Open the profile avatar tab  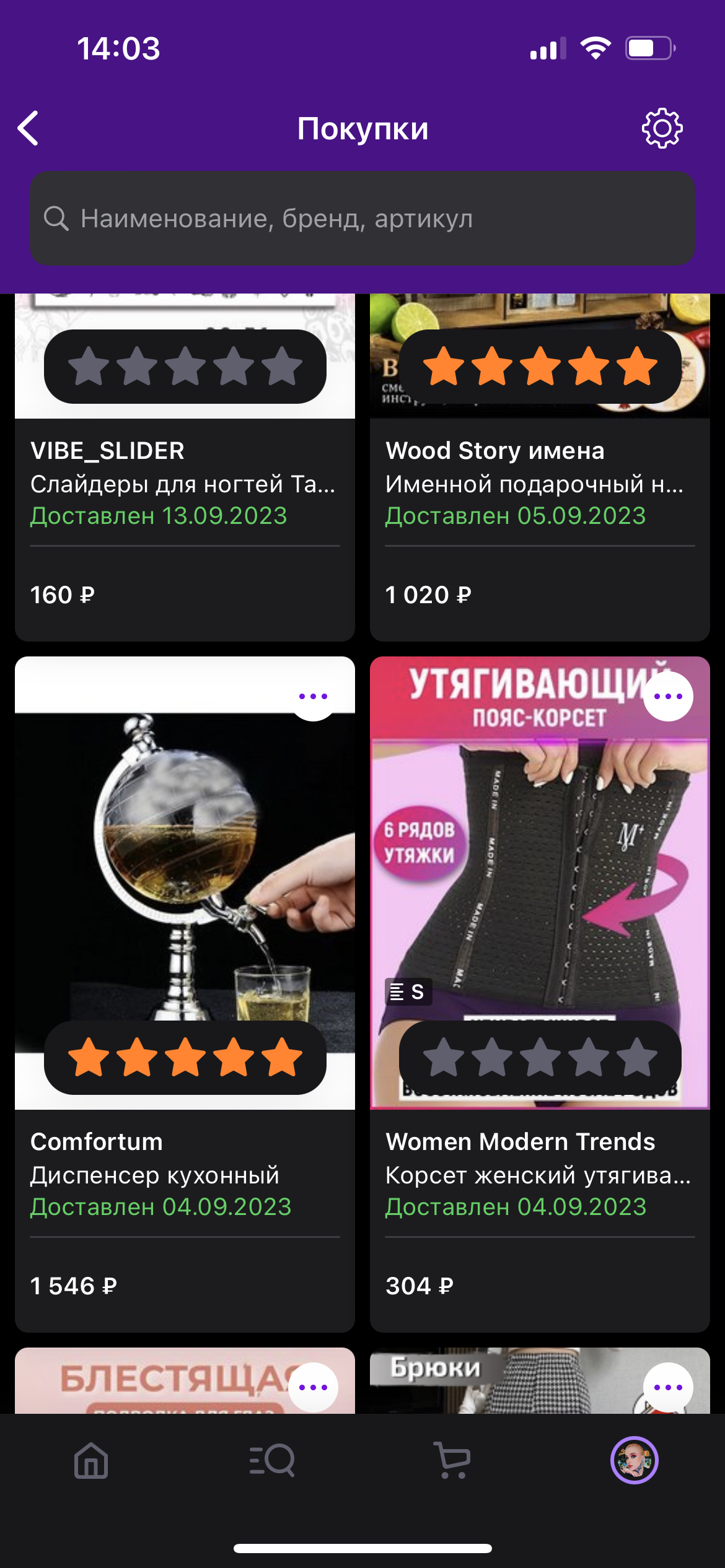tap(634, 1460)
